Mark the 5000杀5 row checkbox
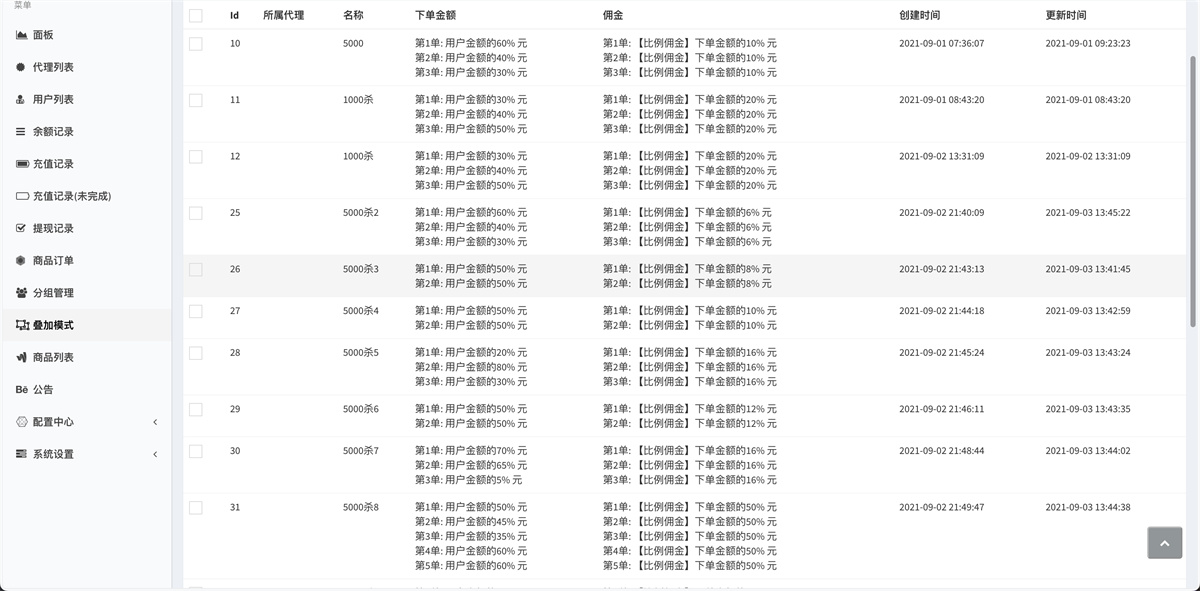The image size is (1200, 591). click(x=195, y=353)
